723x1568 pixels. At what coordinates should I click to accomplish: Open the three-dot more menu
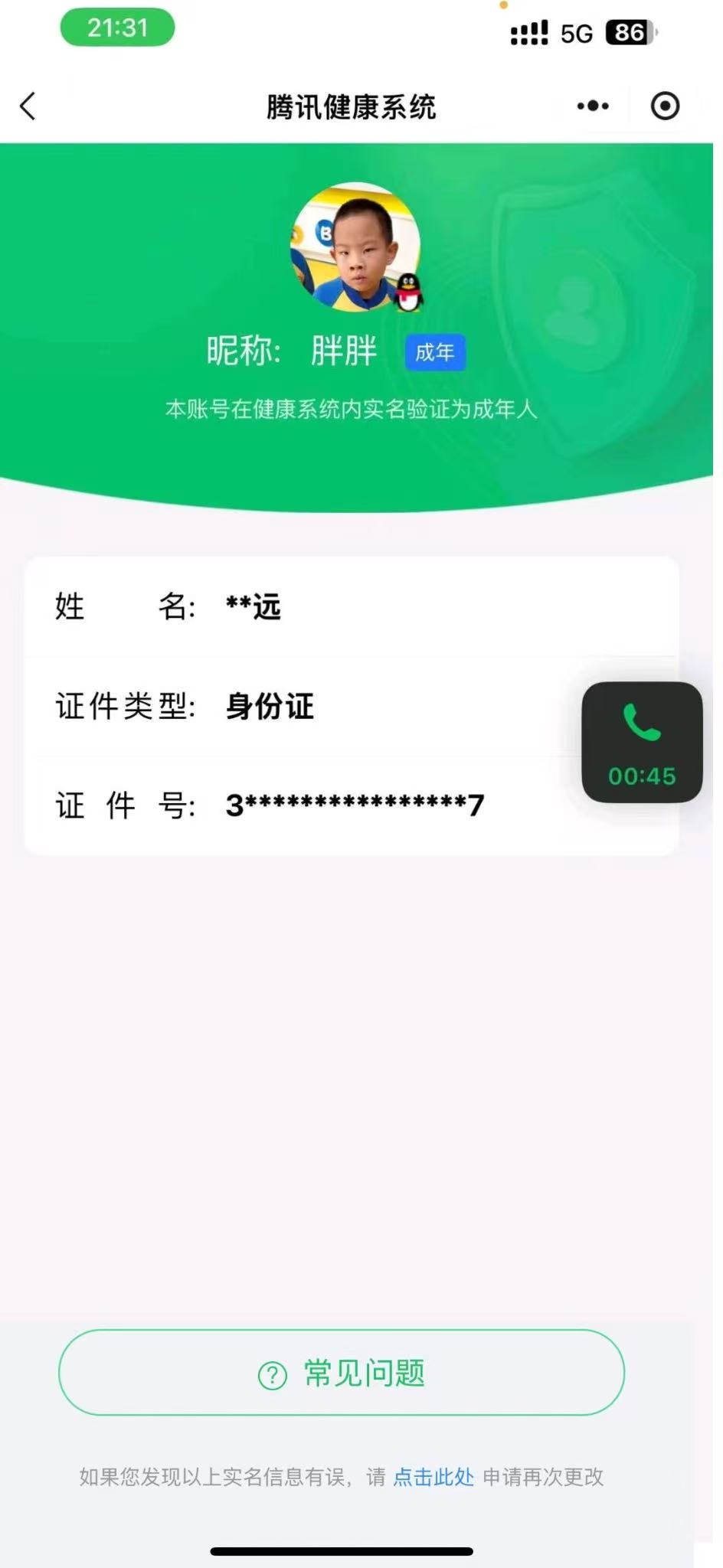pos(593,106)
